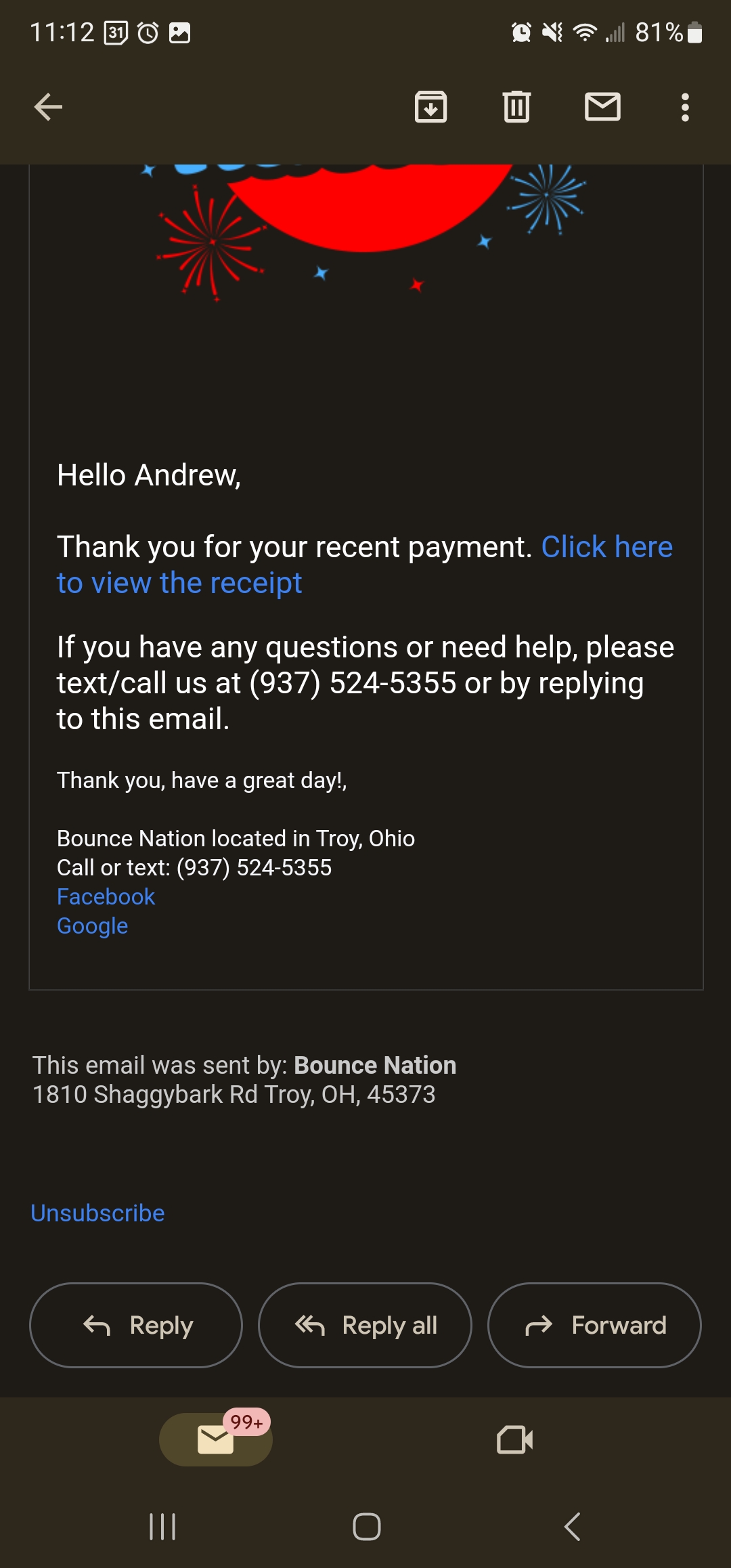Image resolution: width=731 pixels, height=1568 pixels.
Task: Open Bounce Nation's Facebook link
Action: tap(106, 896)
